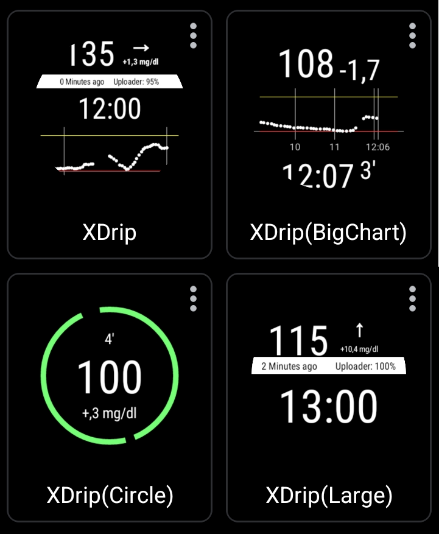
Task: Select the XDrip(BigChart) watch face
Action: [x=329, y=135]
